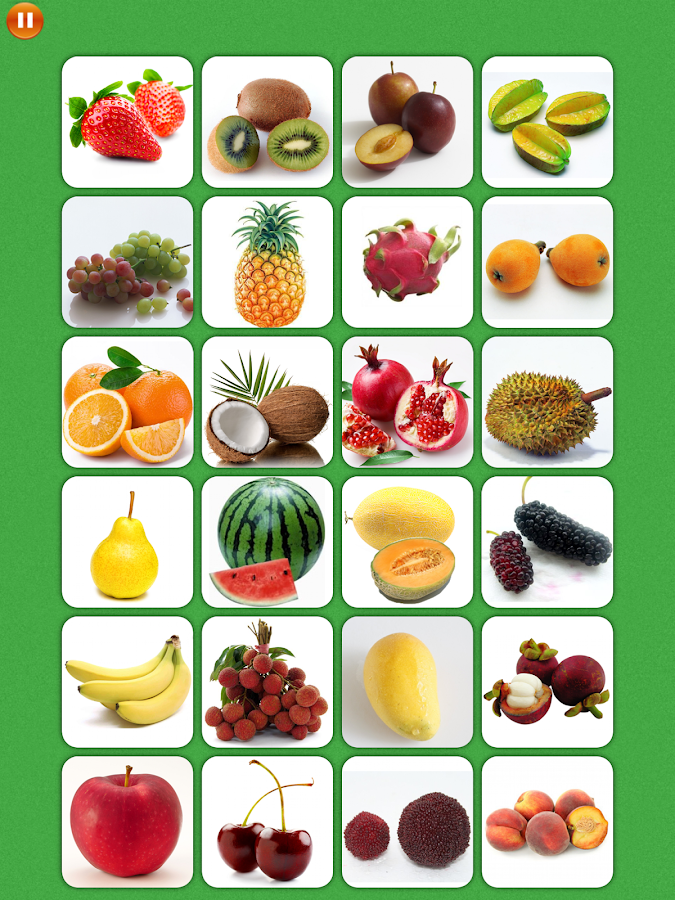675x900 pixels.
Task: Choose the cantaloupe melon card
Action: 407,542
